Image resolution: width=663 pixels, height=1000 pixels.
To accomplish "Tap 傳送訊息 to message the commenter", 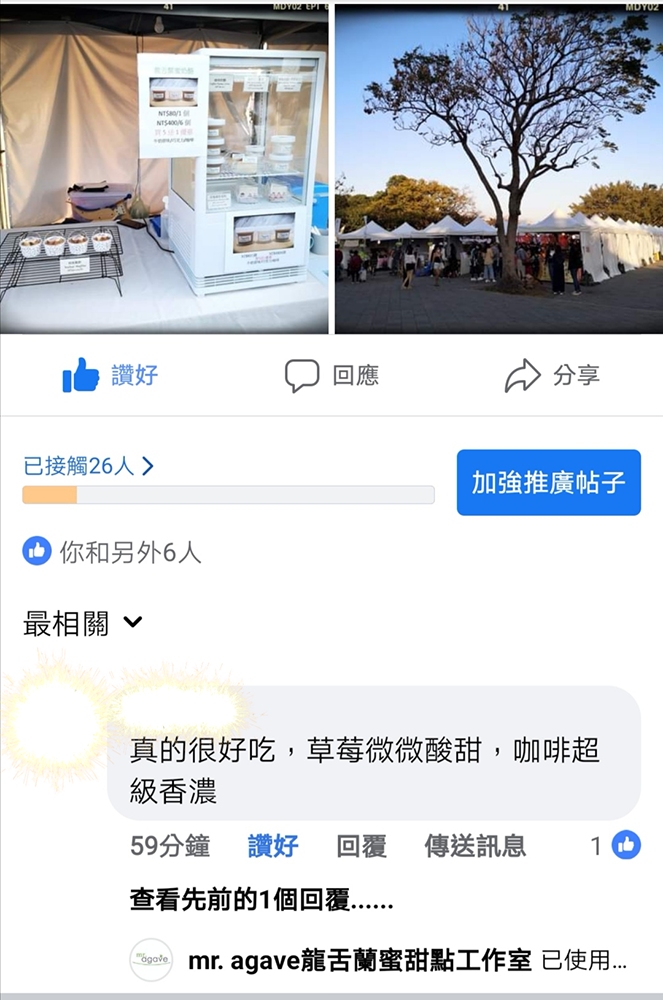I will click(x=475, y=846).
